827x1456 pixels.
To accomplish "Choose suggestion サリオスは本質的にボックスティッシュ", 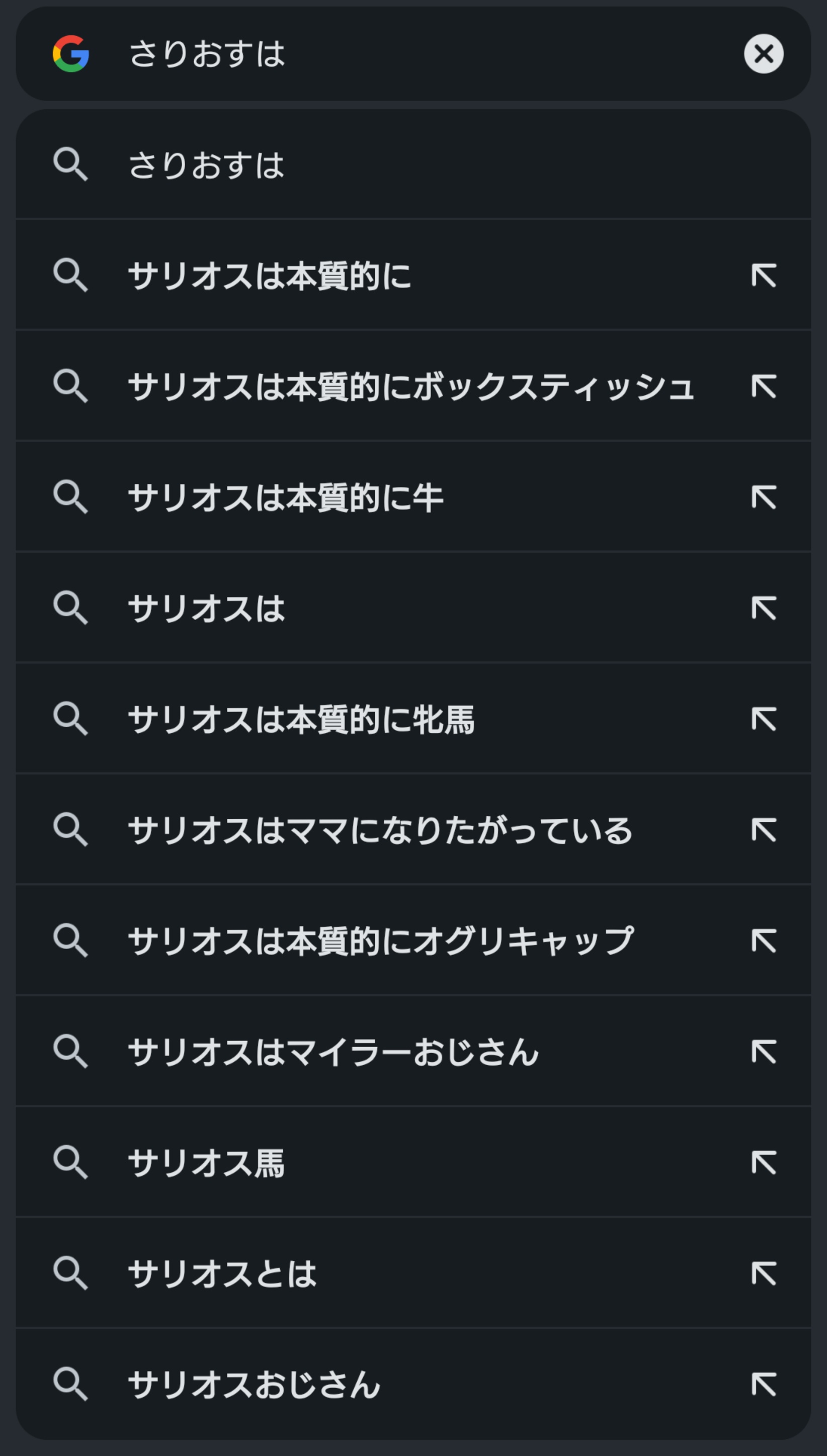I will pyautogui.click(x=413, y=386).
